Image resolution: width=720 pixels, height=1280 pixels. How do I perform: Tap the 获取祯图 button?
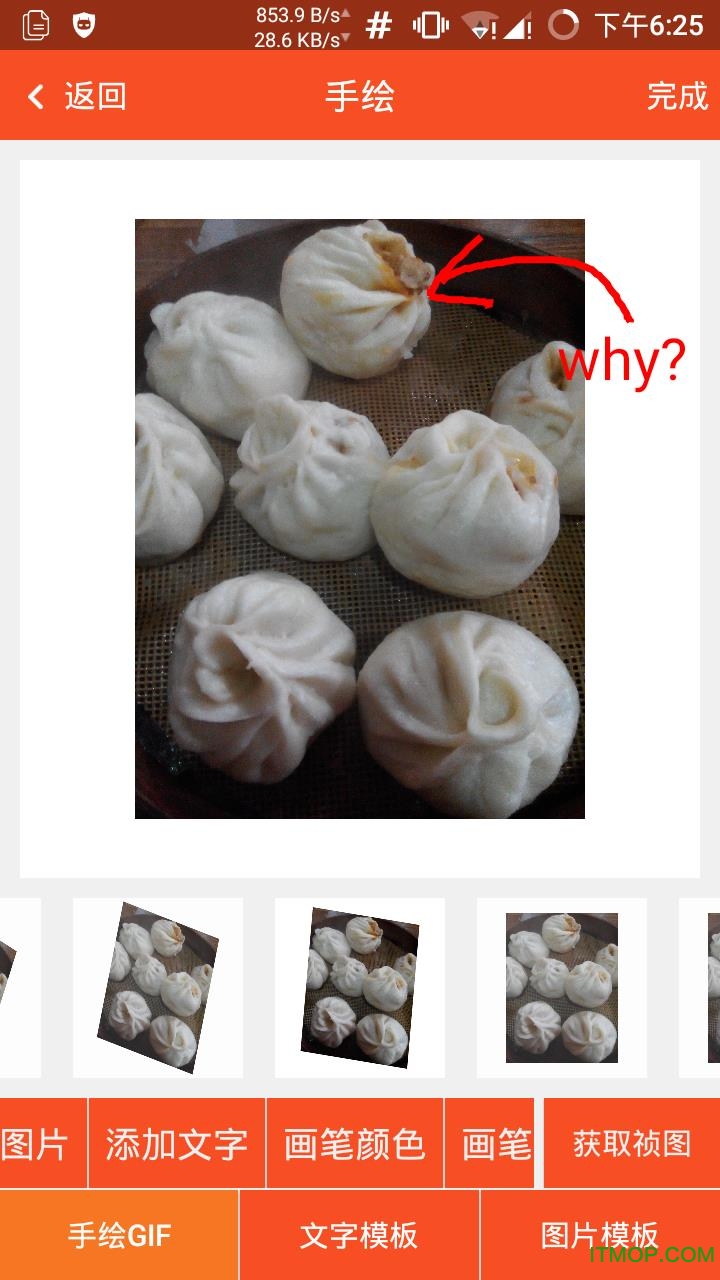tap(631, 1144)
